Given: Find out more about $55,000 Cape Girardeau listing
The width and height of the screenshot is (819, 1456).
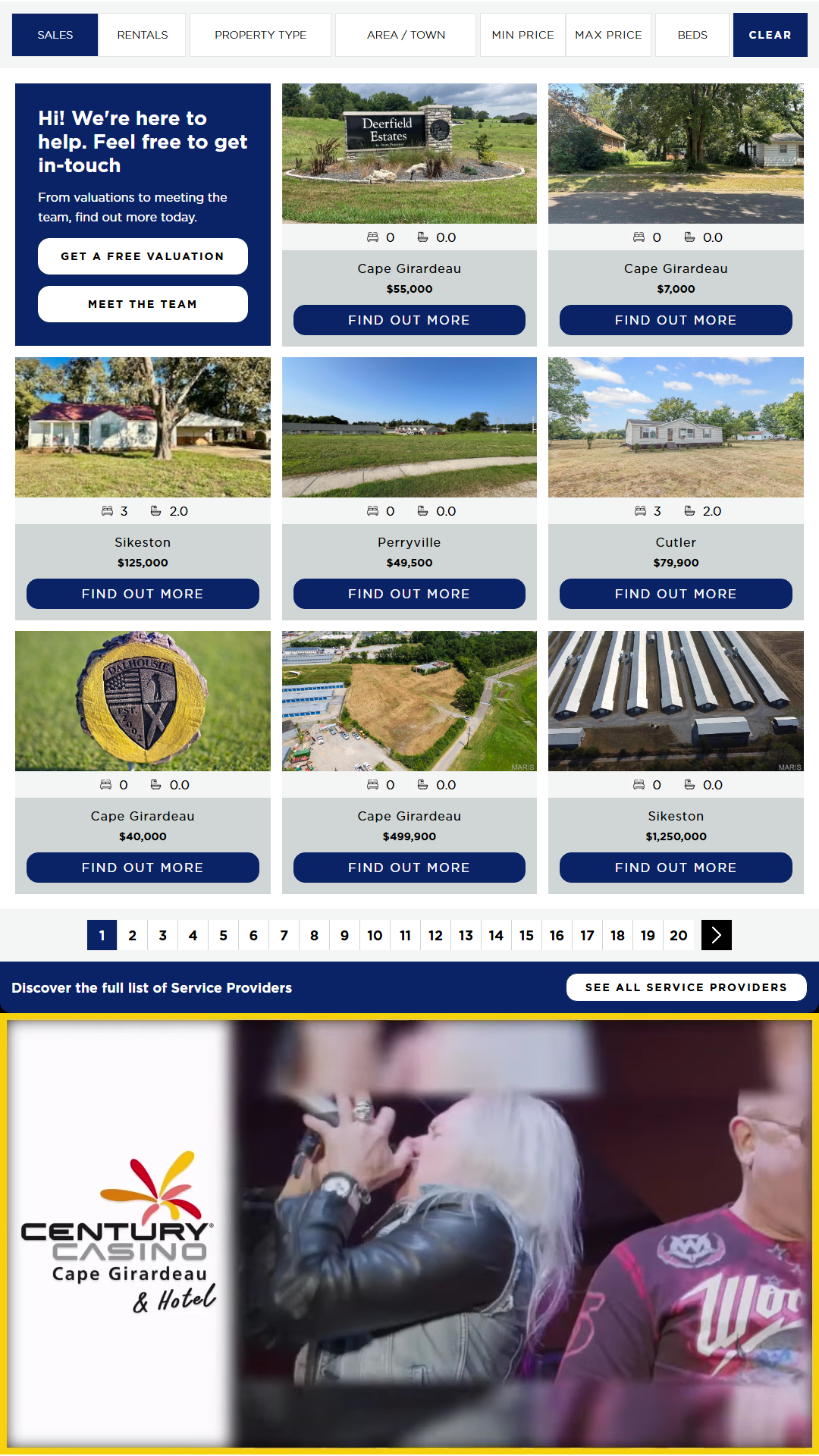Looking at the screenshot, I should click(x=409, y=320).
